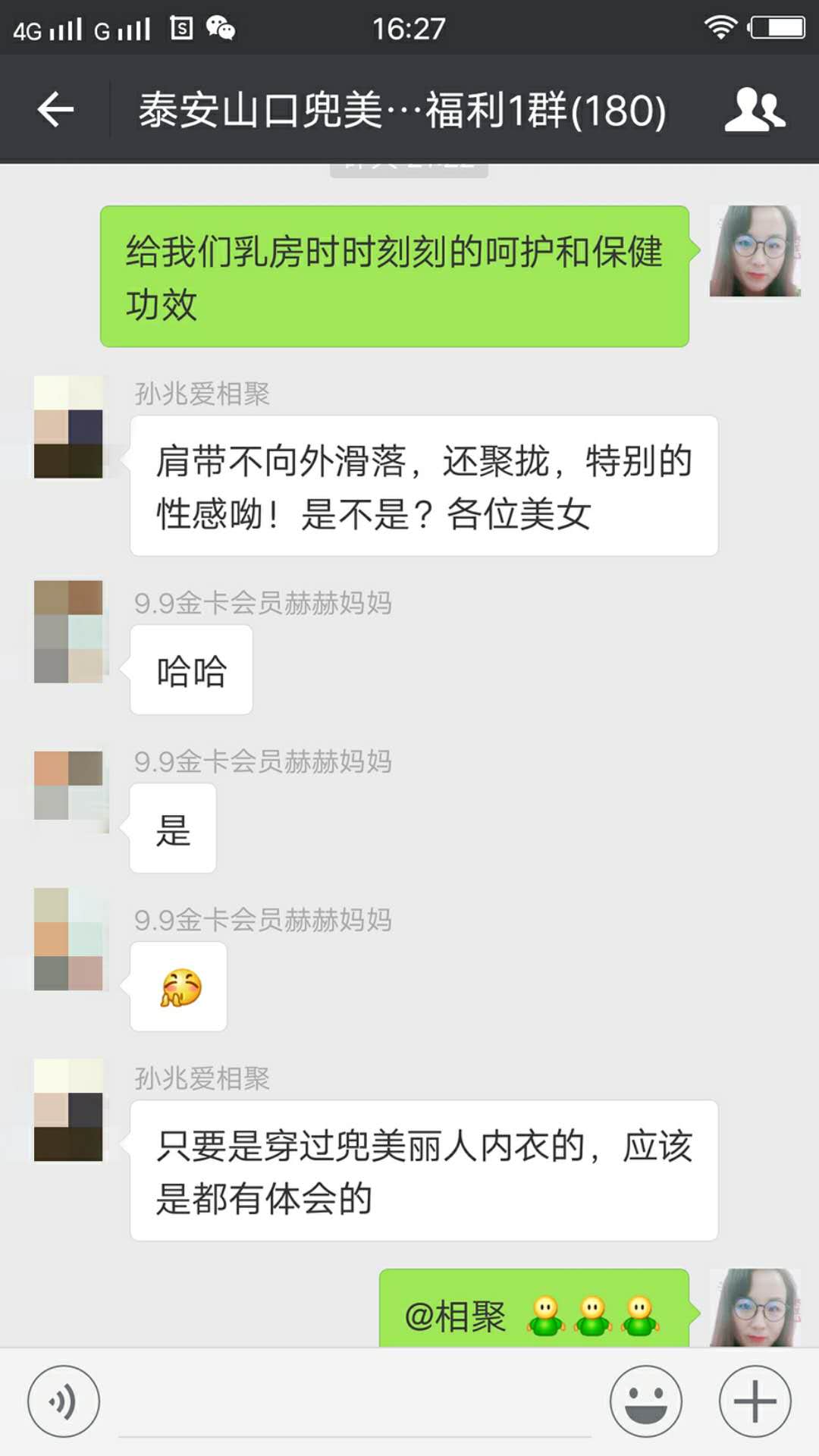Tap avatar beside the blushing emoji message
Viewport: 819px width, 1456px height.
pos(68,940)
